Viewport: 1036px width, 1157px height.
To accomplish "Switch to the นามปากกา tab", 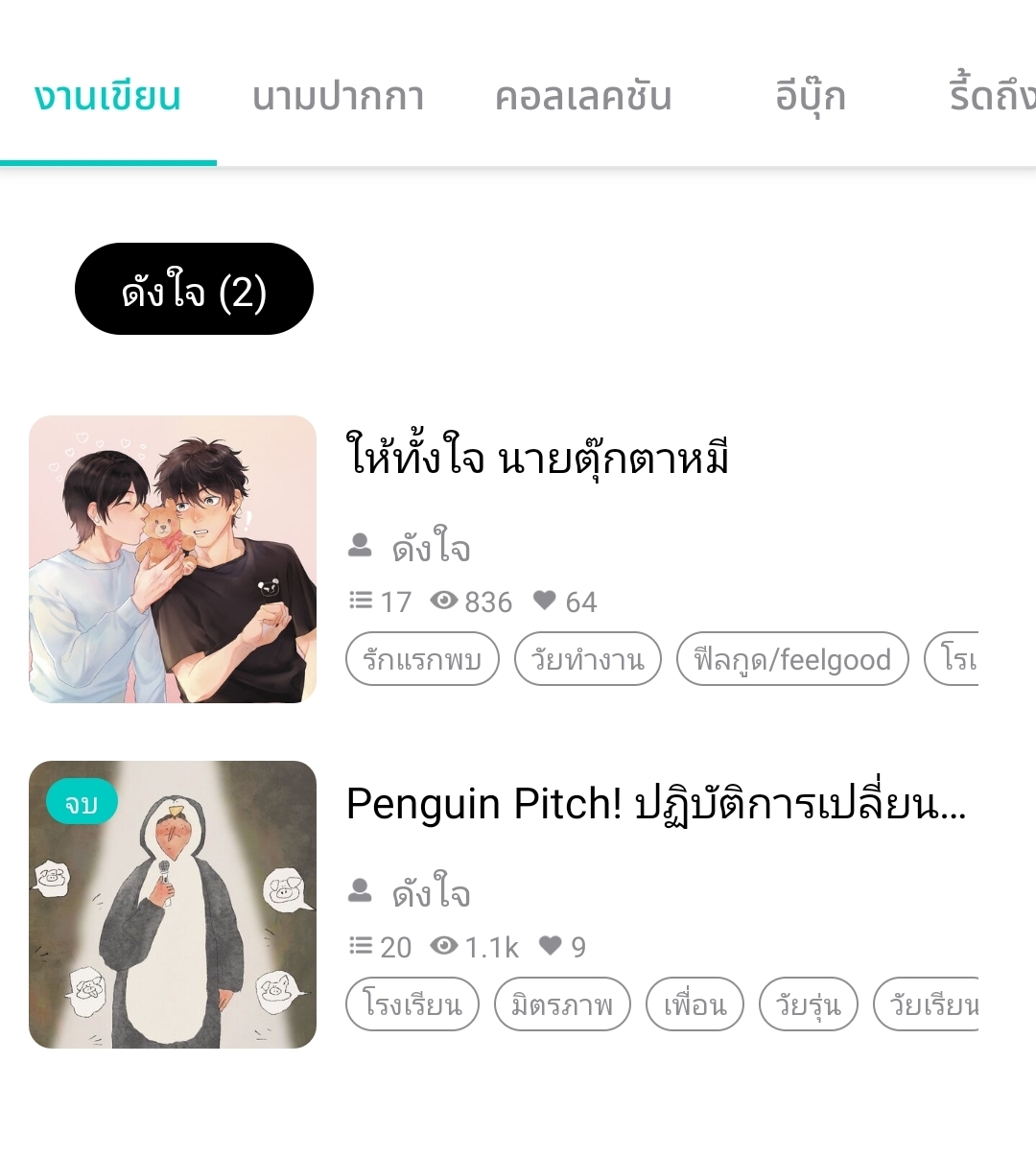I will tap(338, 98).
